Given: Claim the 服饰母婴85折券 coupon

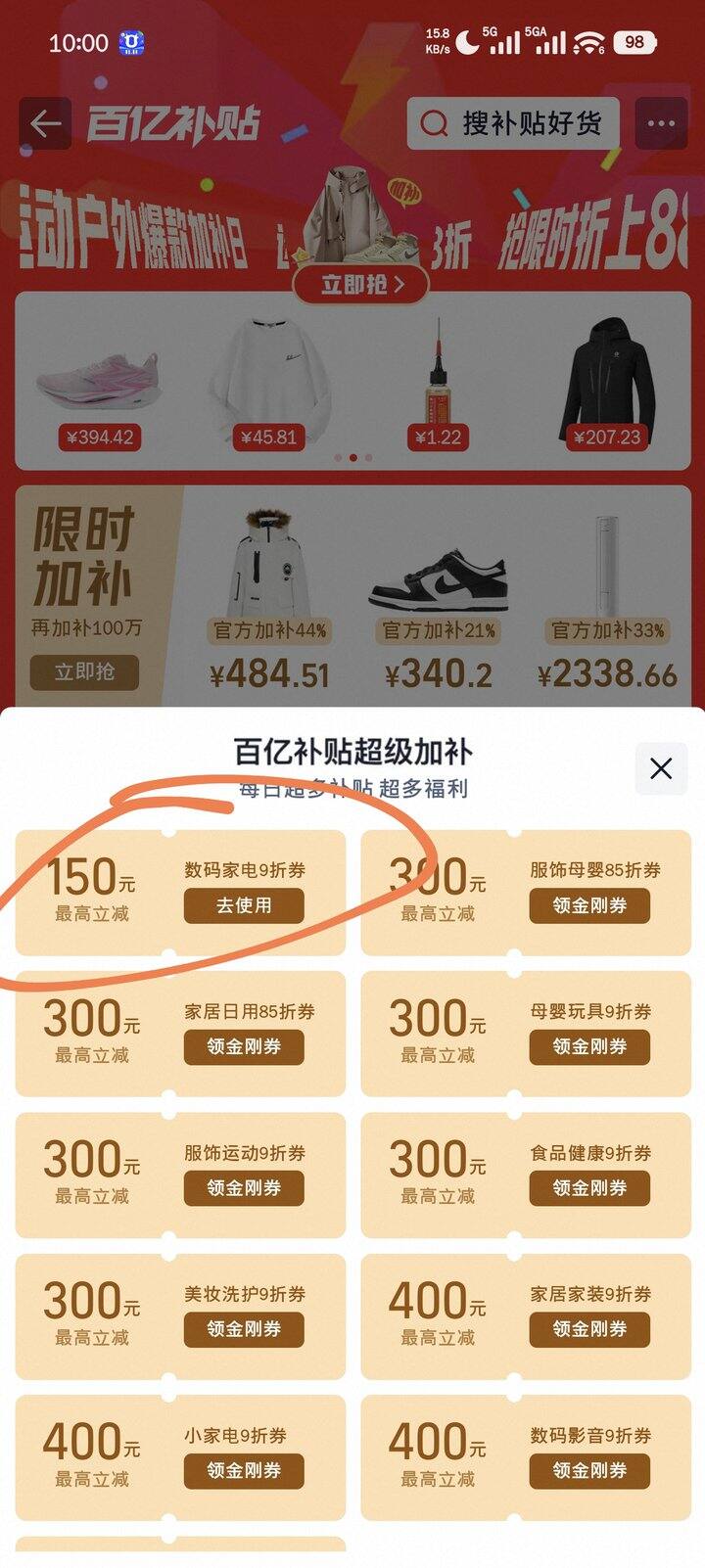Looking at the screenshot, I should pyautogui.click(x=589, y=905).
